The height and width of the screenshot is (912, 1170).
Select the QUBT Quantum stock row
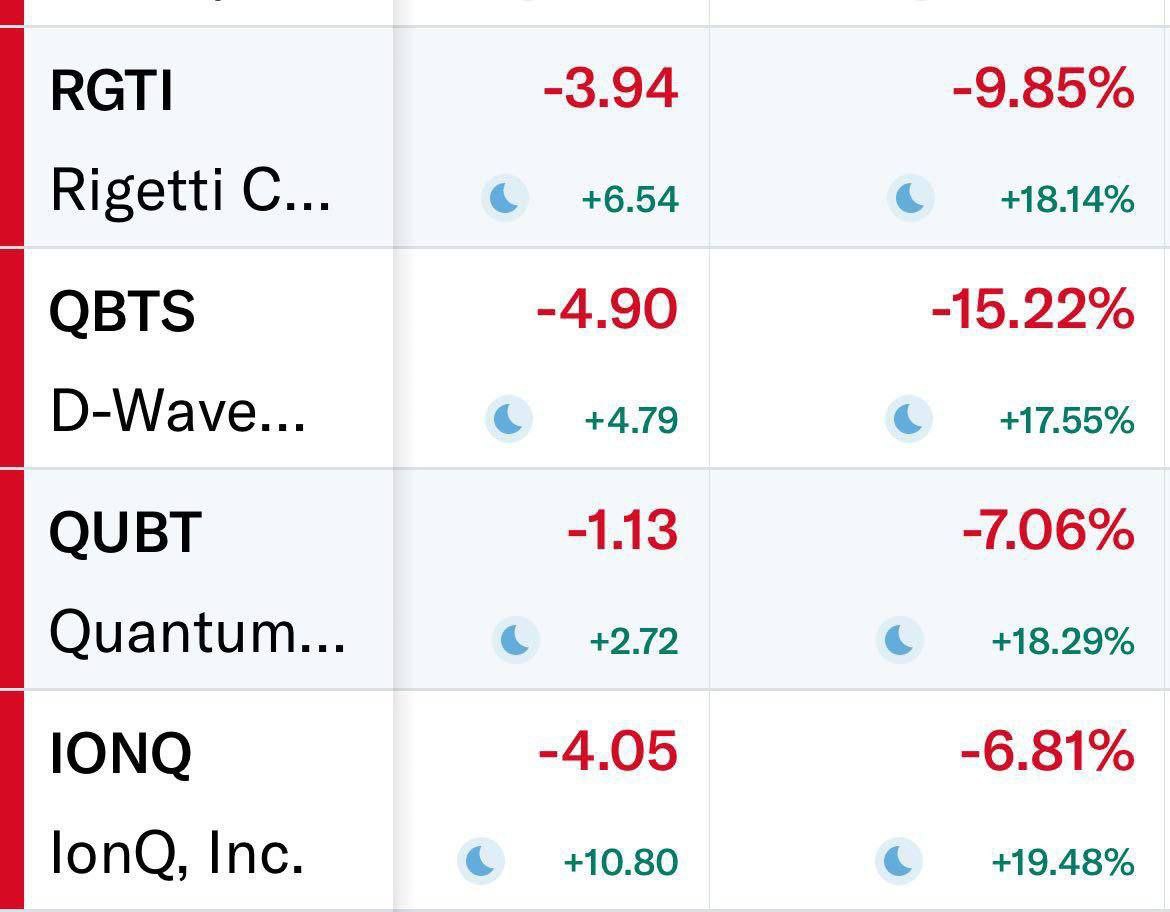[x=198, y=580]
